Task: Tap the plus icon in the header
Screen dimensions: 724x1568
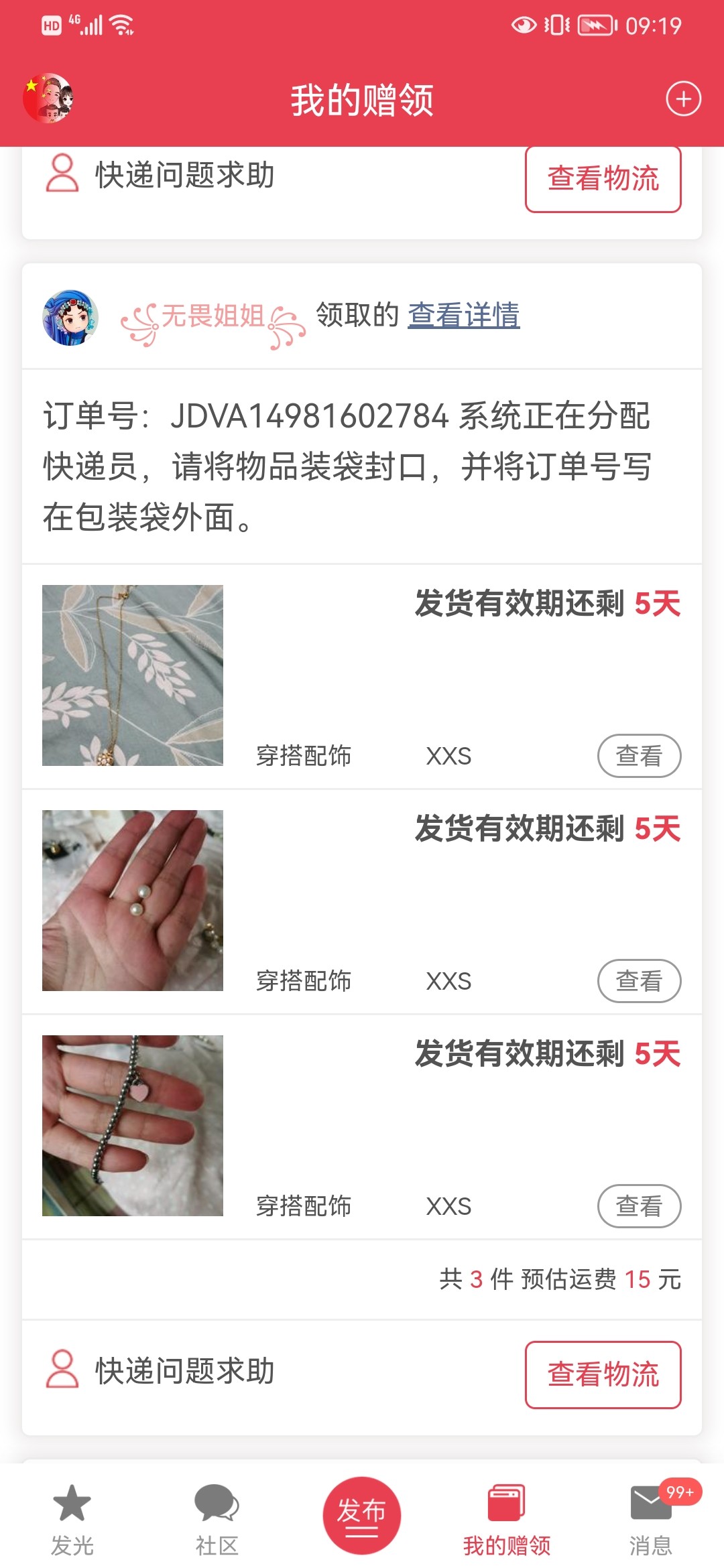Action: [x=683, y=99]
